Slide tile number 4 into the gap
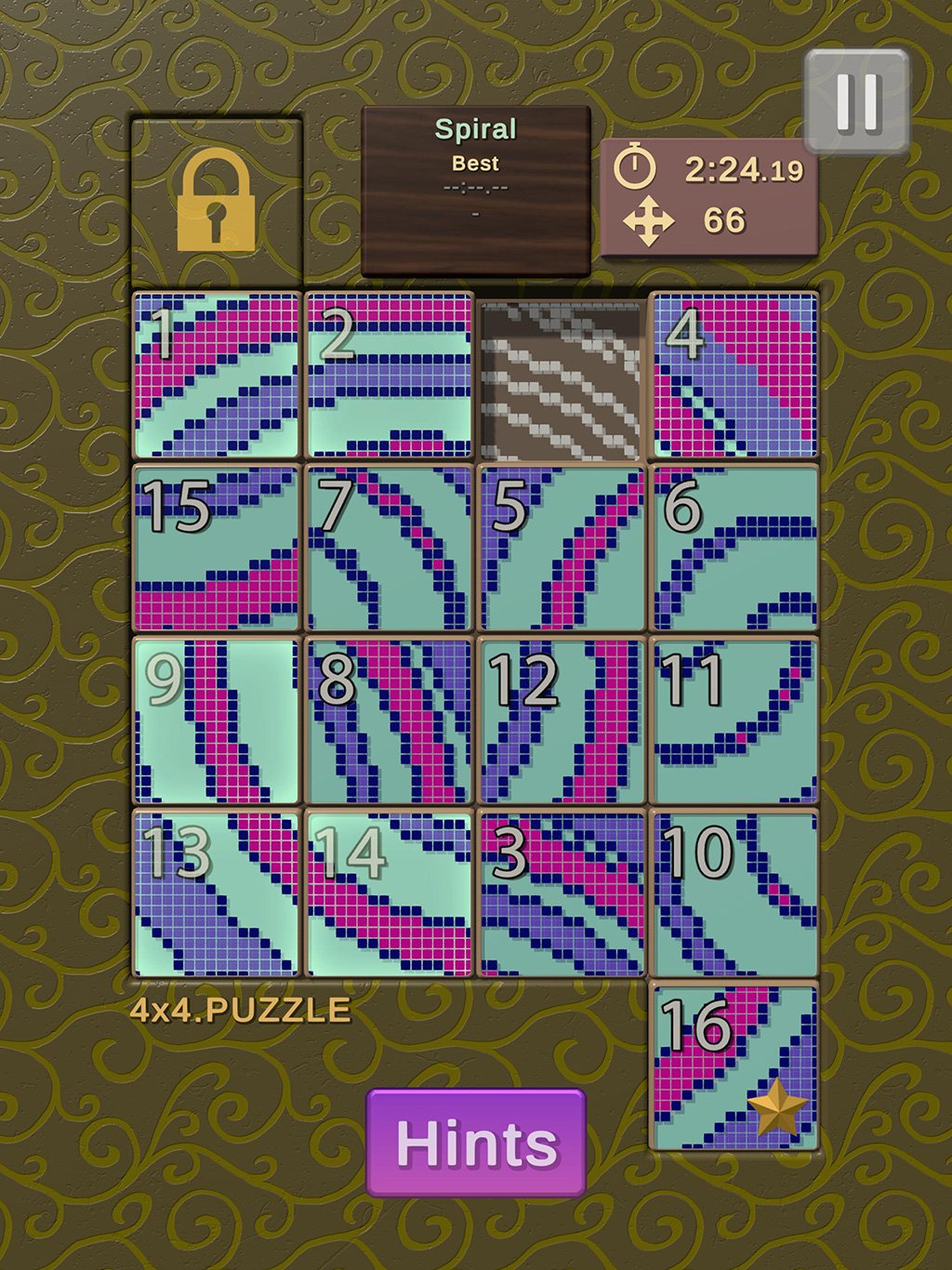952x1270 pixels. (734, 376)
